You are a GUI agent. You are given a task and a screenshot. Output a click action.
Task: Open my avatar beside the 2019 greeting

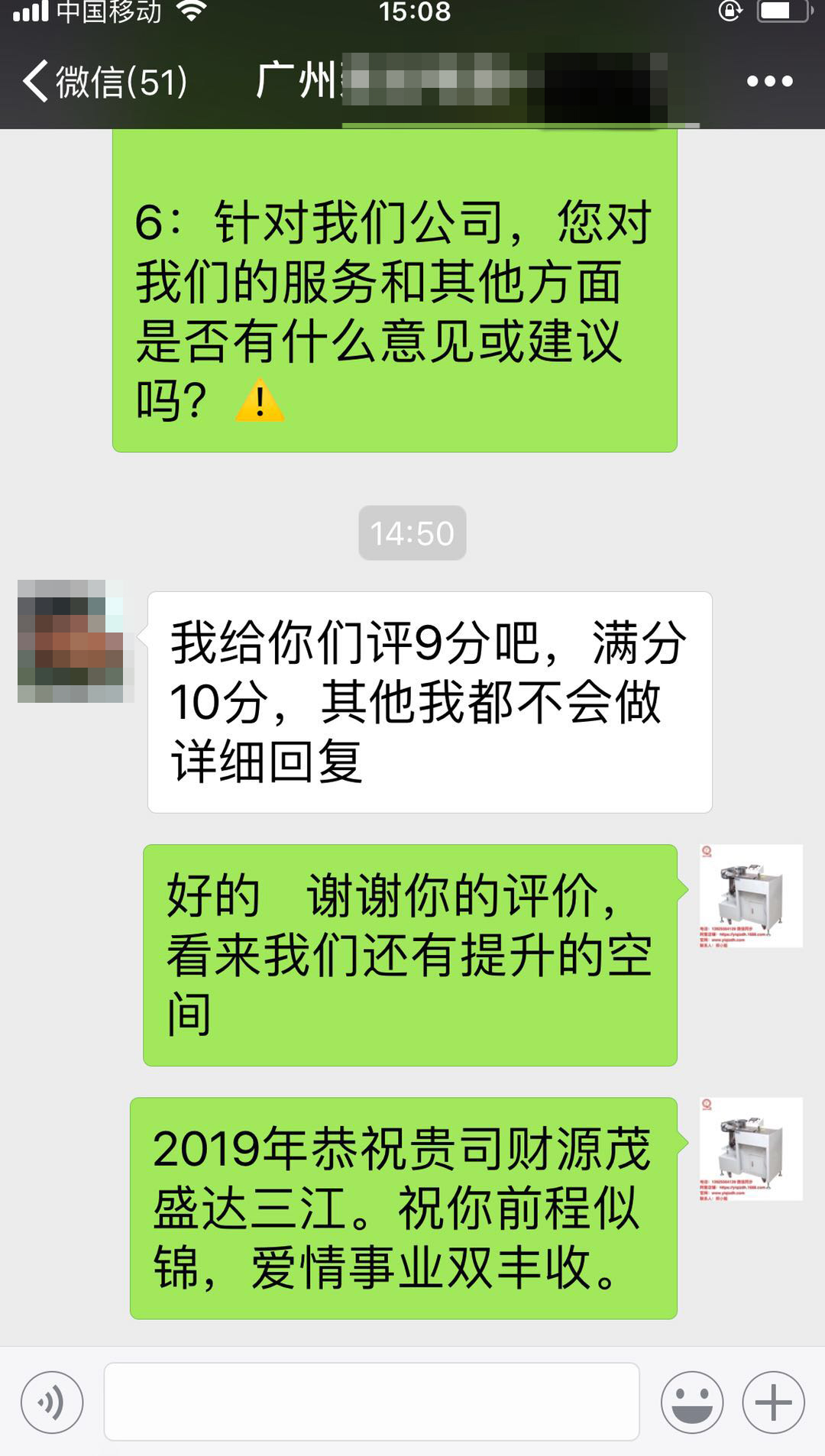pyautogui.click(x=751, y=1149)
